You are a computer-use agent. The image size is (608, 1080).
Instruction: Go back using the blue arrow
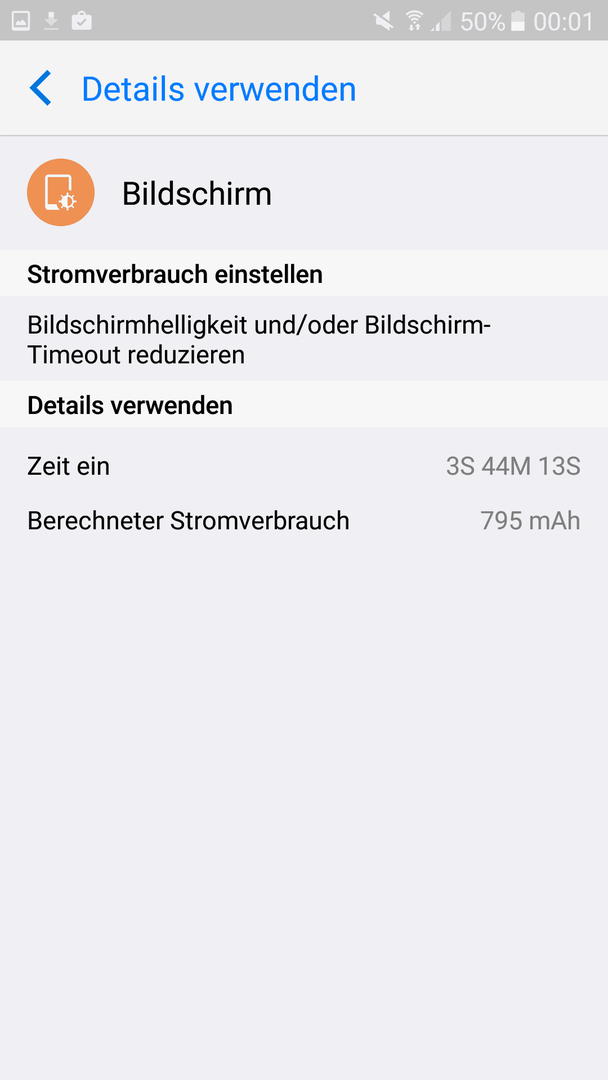41,89
